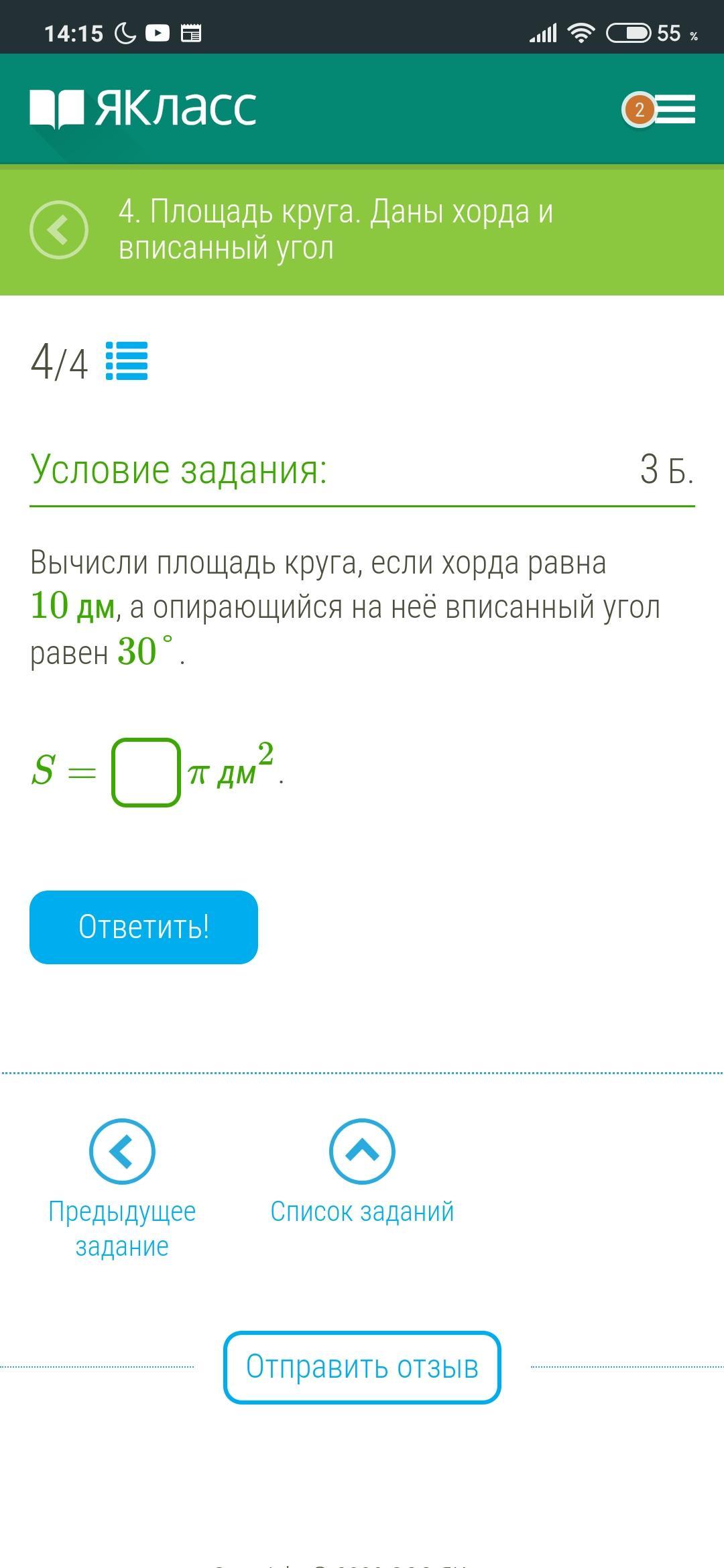Go back with the green header arrow
The height and width of the screenshot is (1568, 724).
coord(59,230)
